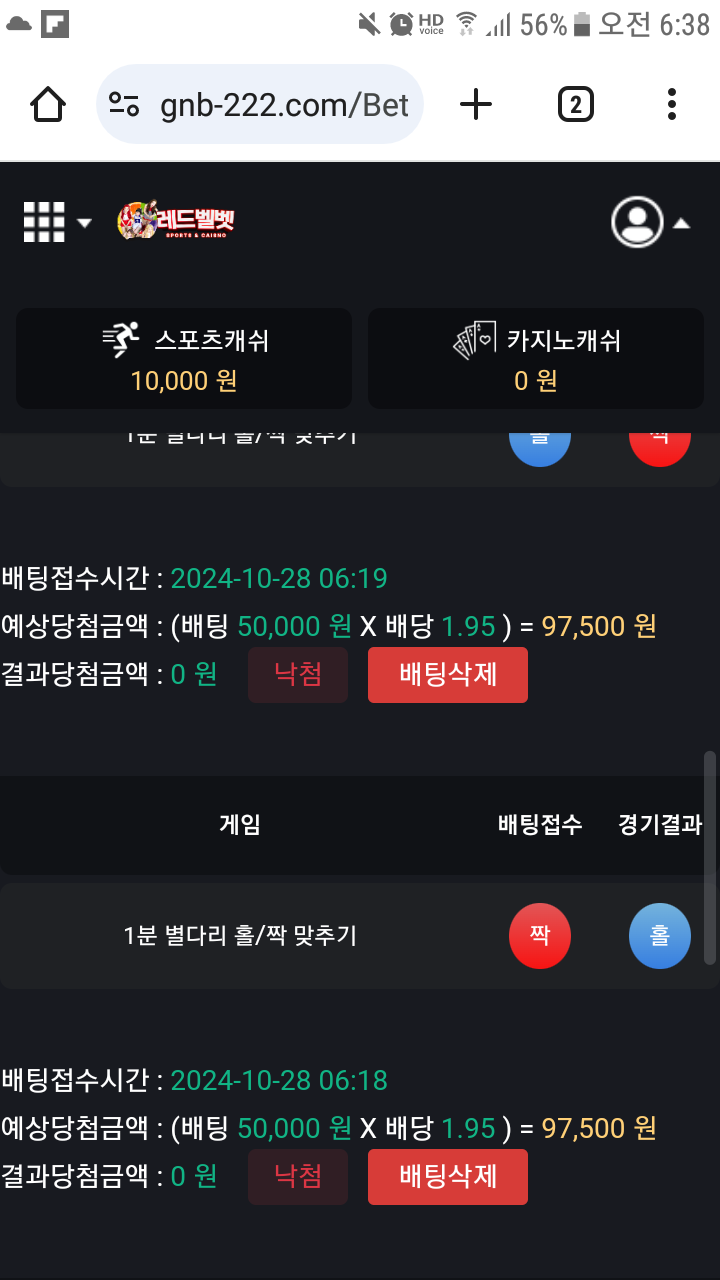The image size is (720, 1280).
Task: Open the tab switcher showing 2 tabs
Action: point(575,104)
